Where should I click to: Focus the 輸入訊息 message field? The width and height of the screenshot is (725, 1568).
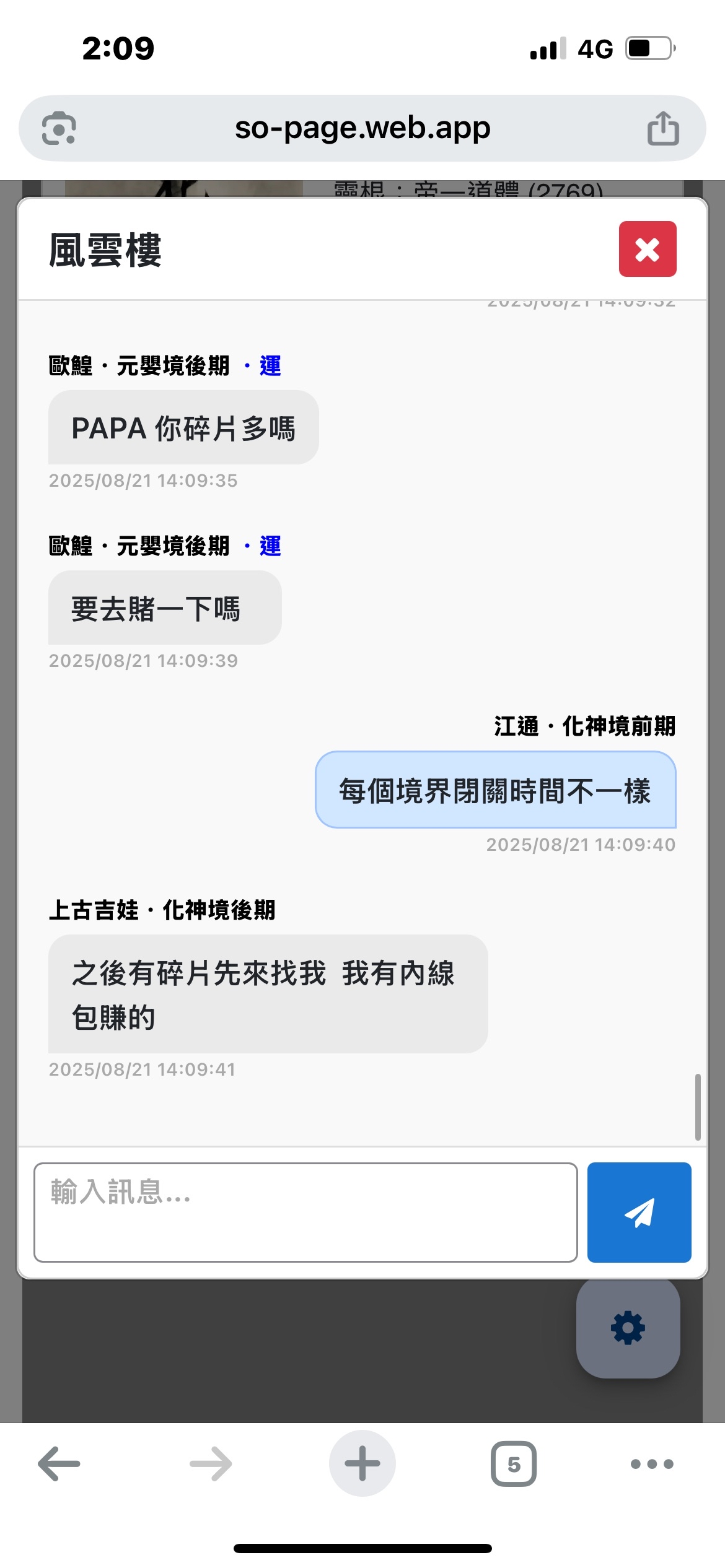pos(305,1212)
